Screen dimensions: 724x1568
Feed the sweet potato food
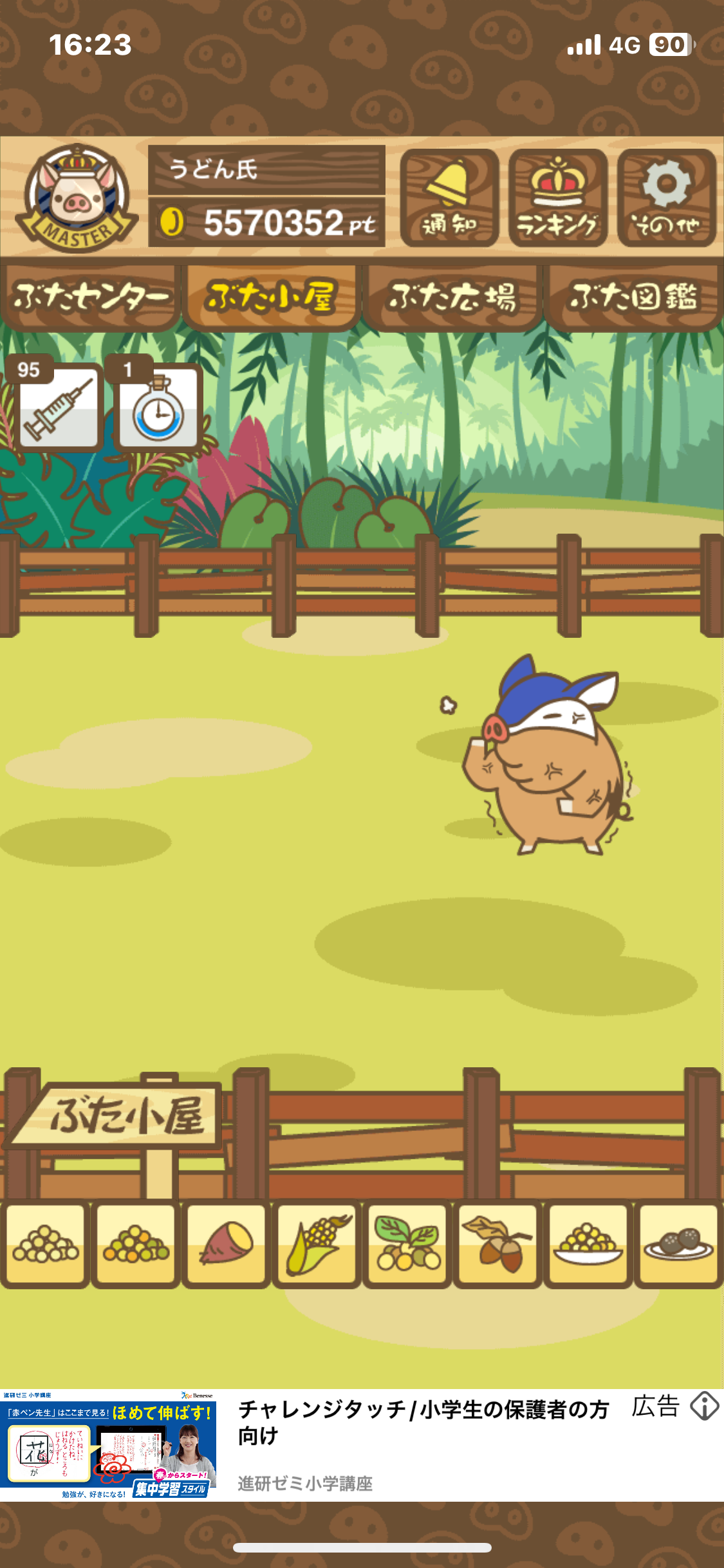click(x=226, y=1245)
